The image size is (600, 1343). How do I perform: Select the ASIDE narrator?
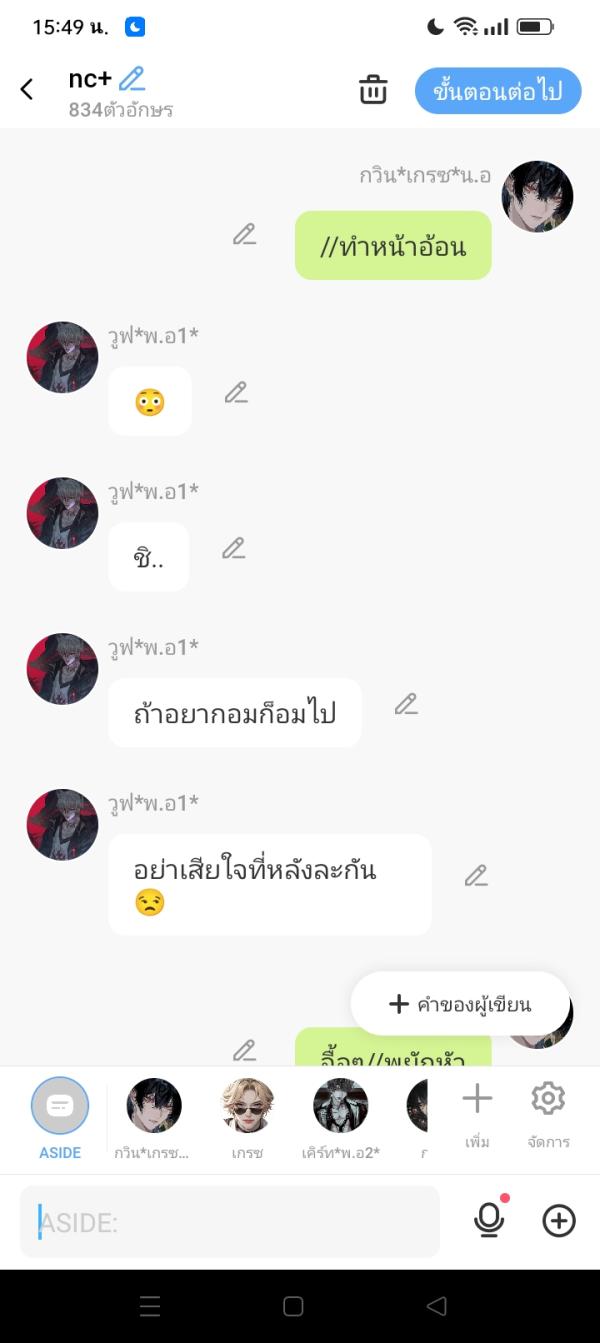pyautogui.click(x=60, y=1116)
